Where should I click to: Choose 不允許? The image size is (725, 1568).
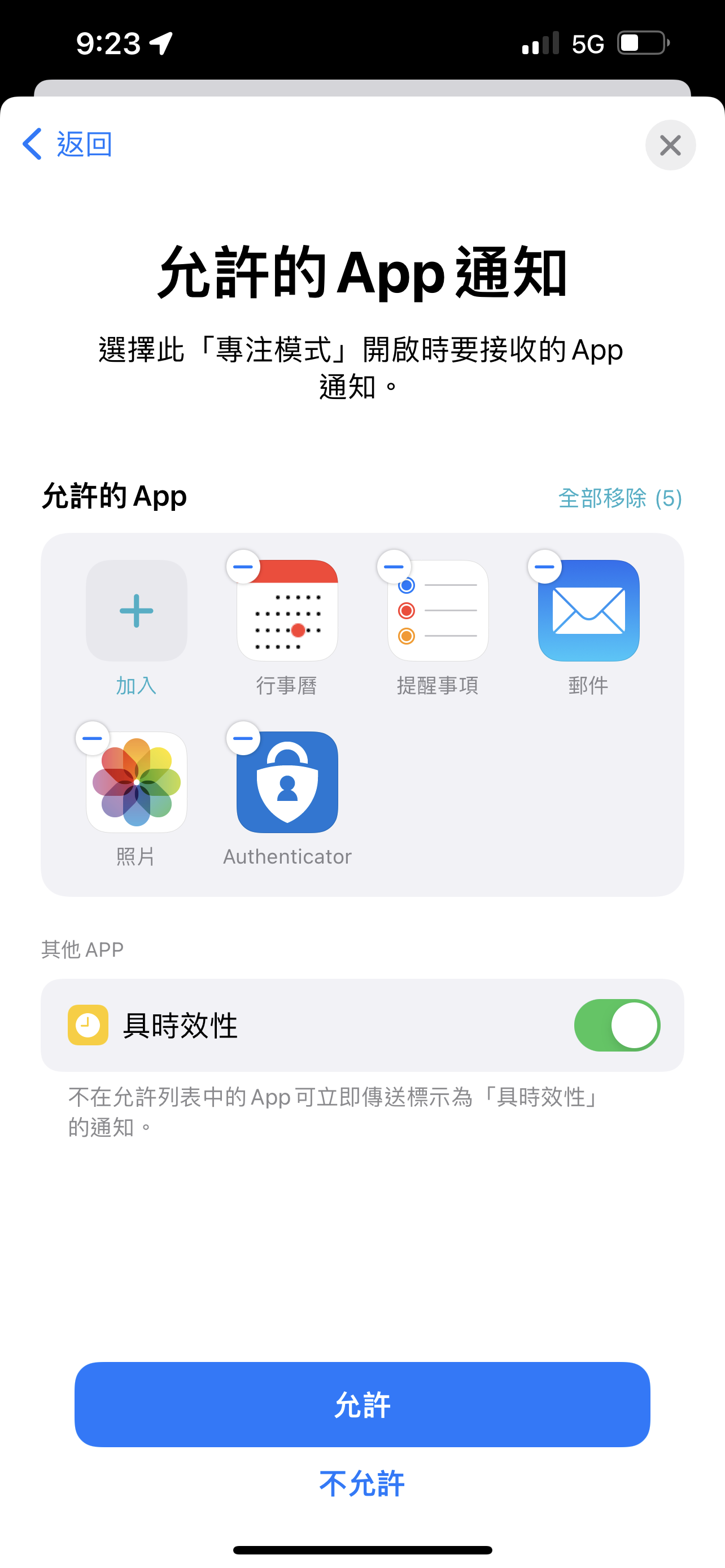point(362,1483)
